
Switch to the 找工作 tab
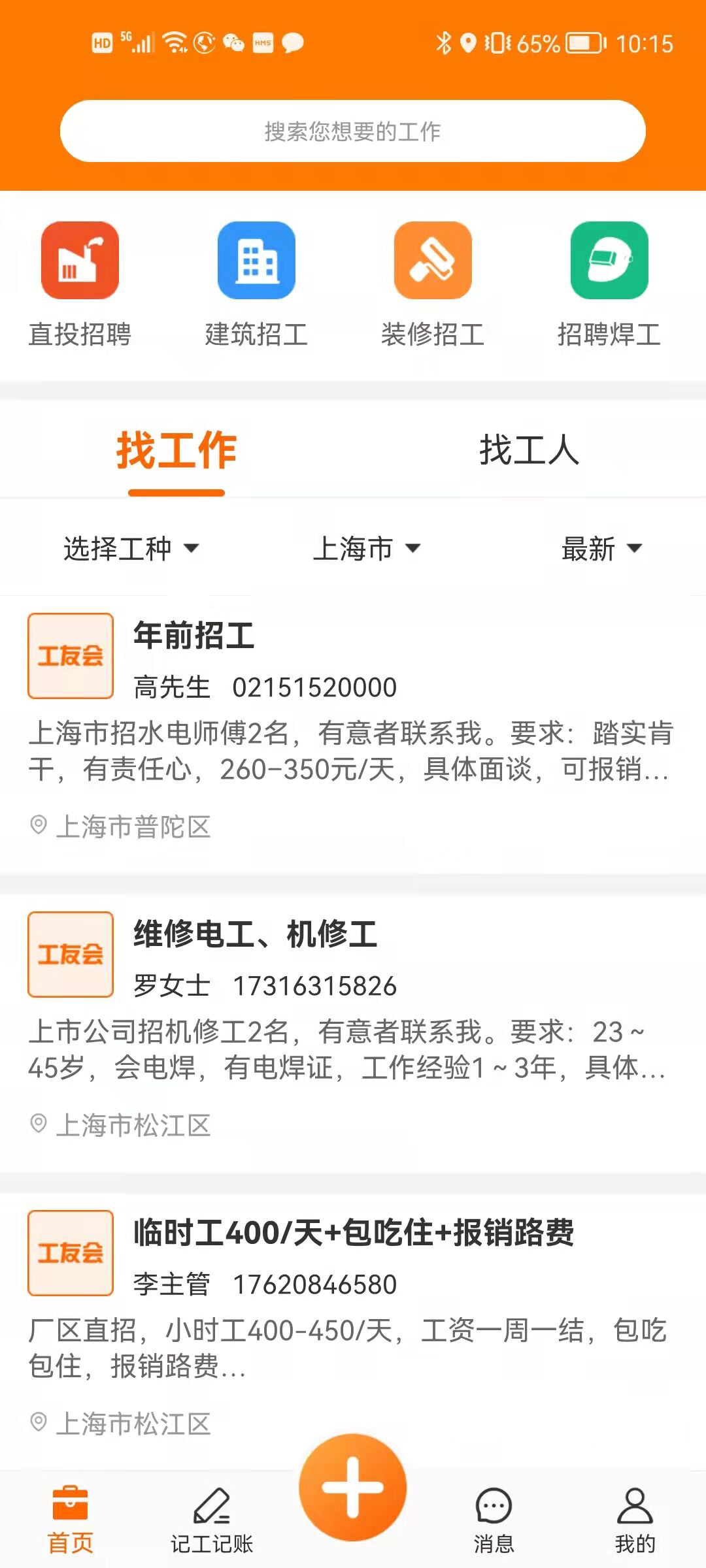(176, 451)
